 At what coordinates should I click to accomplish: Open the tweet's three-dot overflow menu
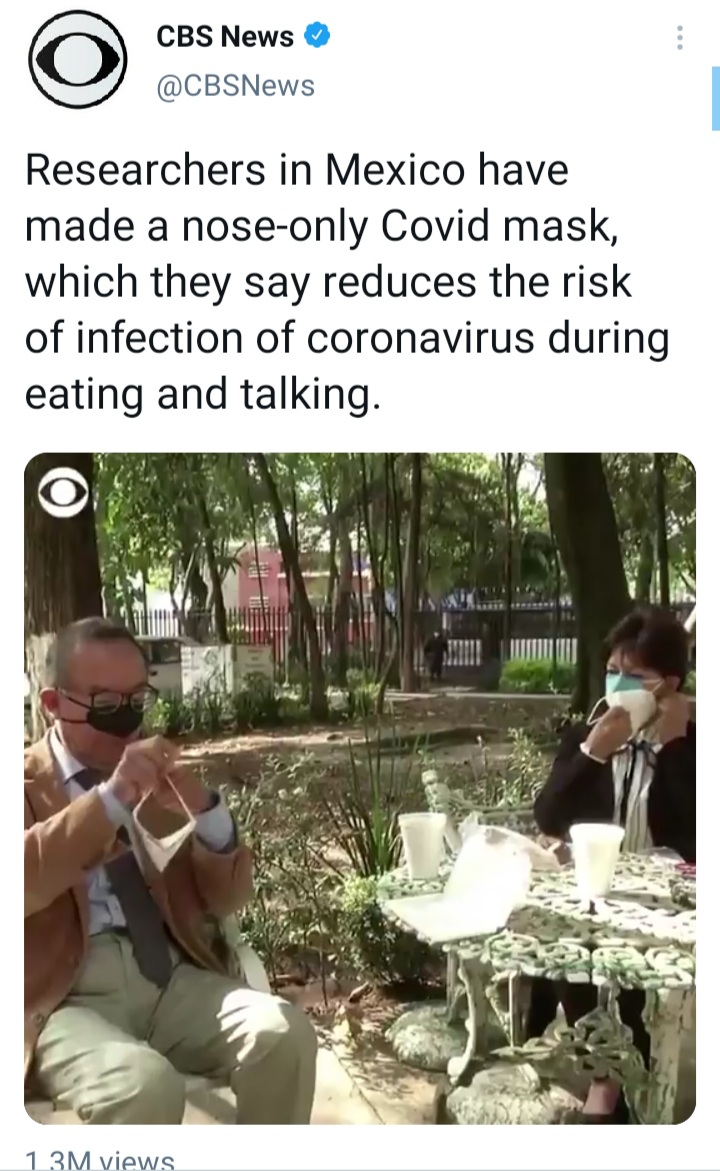(x=679, y=37)
